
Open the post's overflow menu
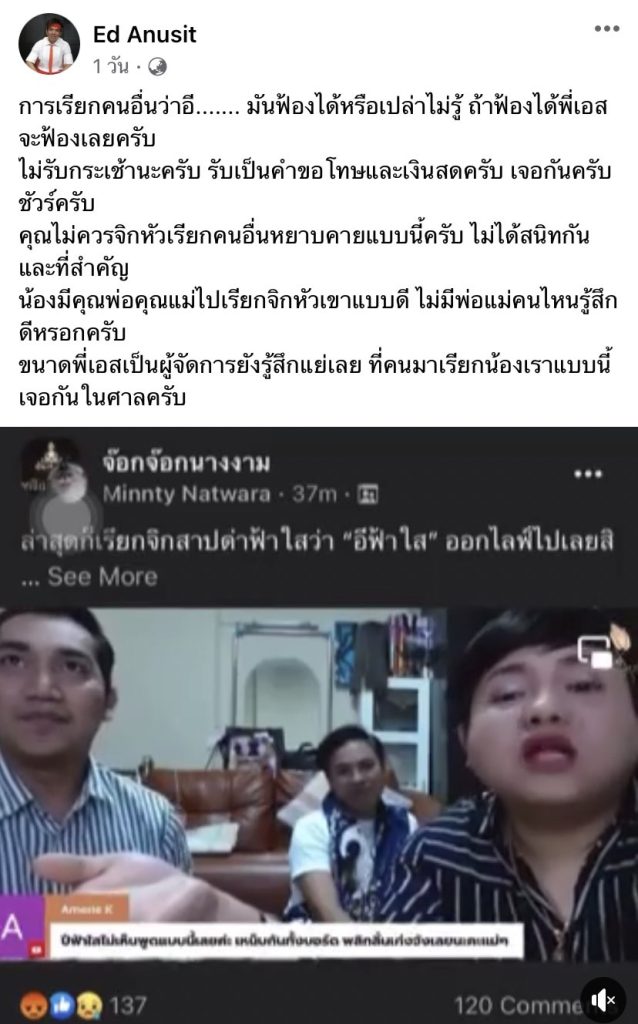click(x=606, y=29)
